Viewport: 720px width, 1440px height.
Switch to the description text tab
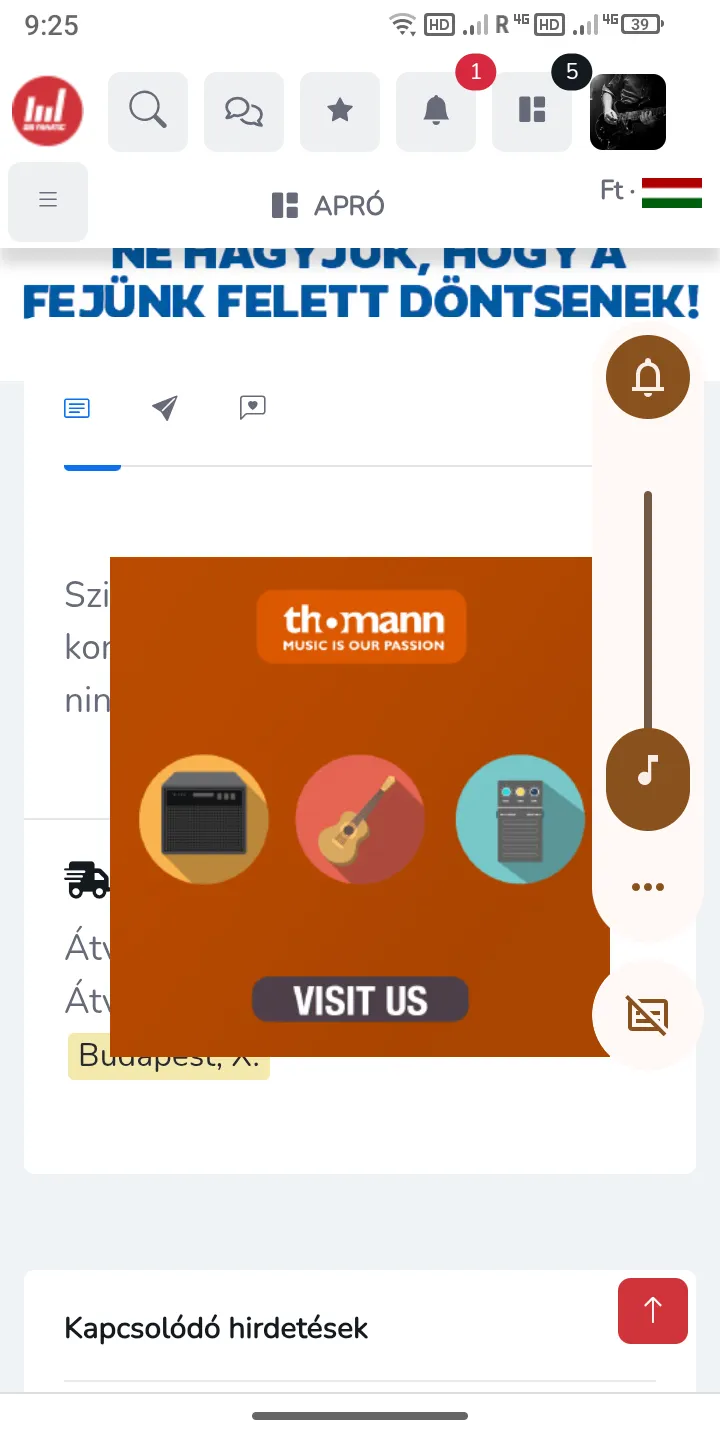(x=77, y=408)
